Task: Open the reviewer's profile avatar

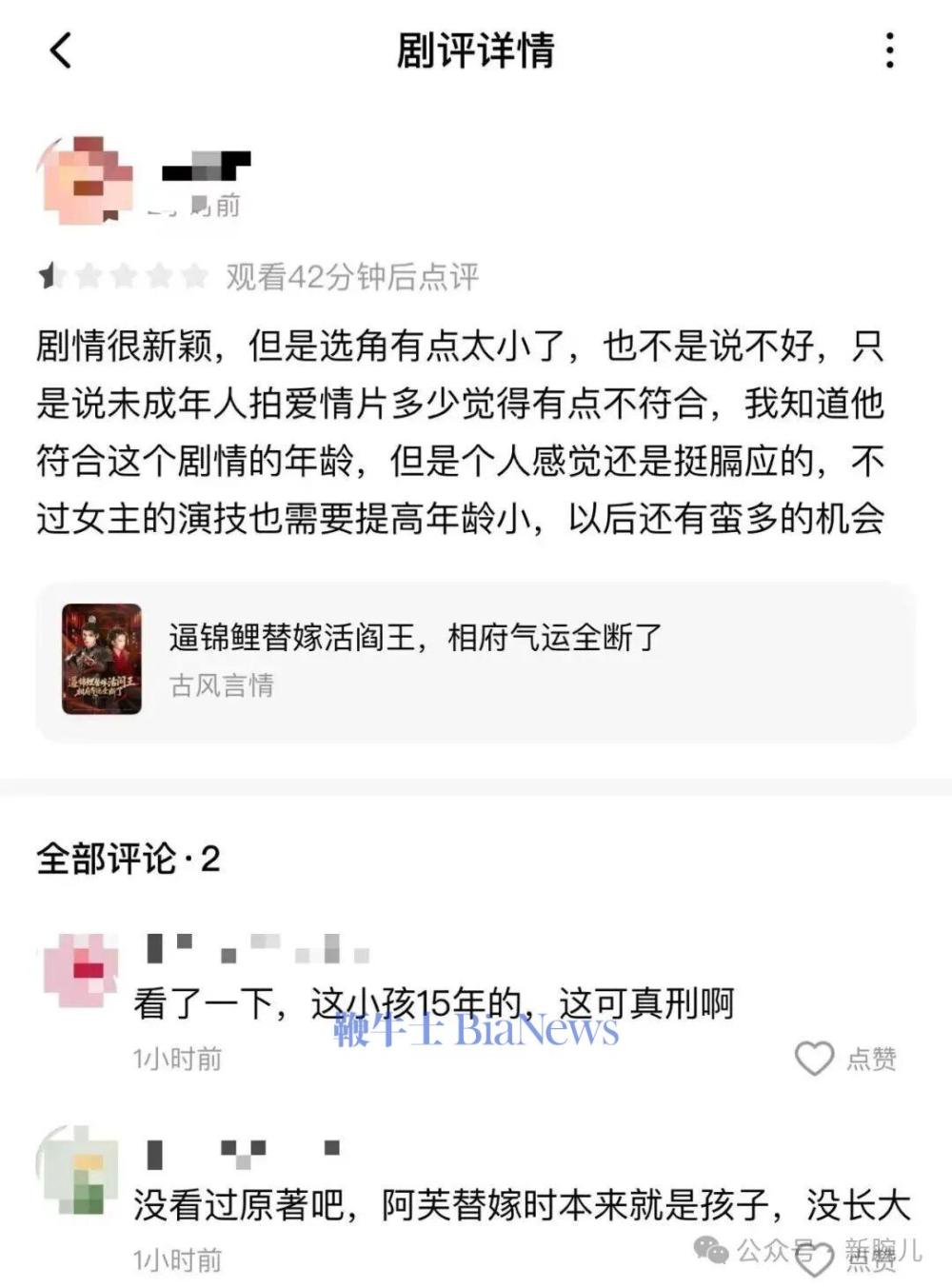Action: tap(84, 181)
